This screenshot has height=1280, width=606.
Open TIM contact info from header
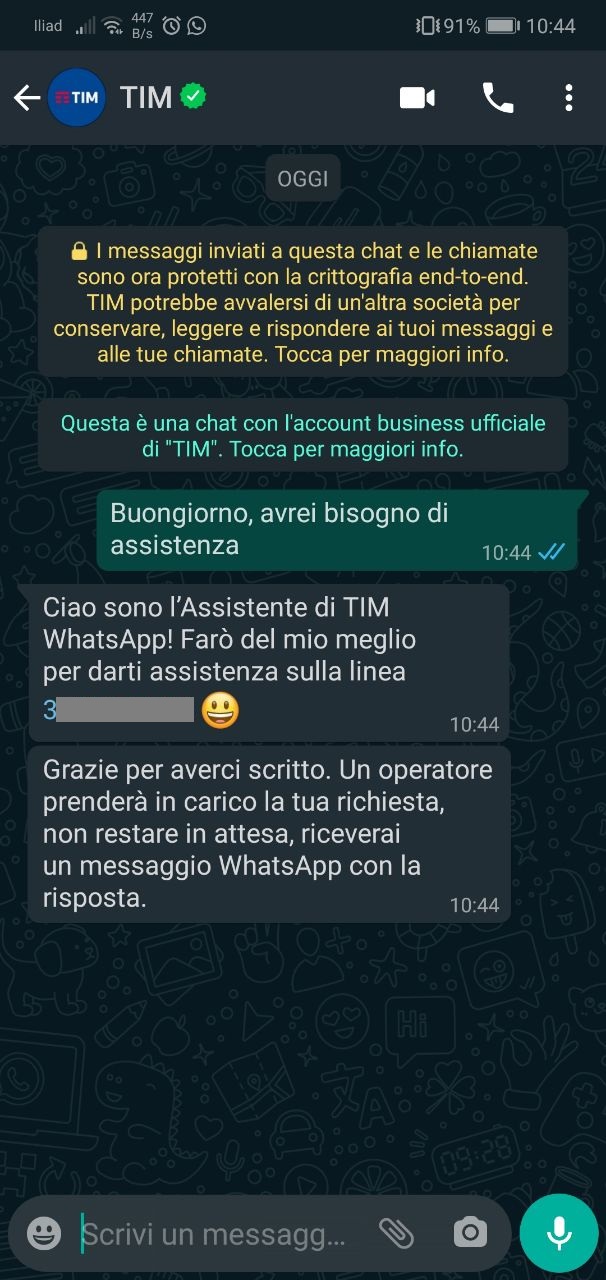(x=150, y=97)
